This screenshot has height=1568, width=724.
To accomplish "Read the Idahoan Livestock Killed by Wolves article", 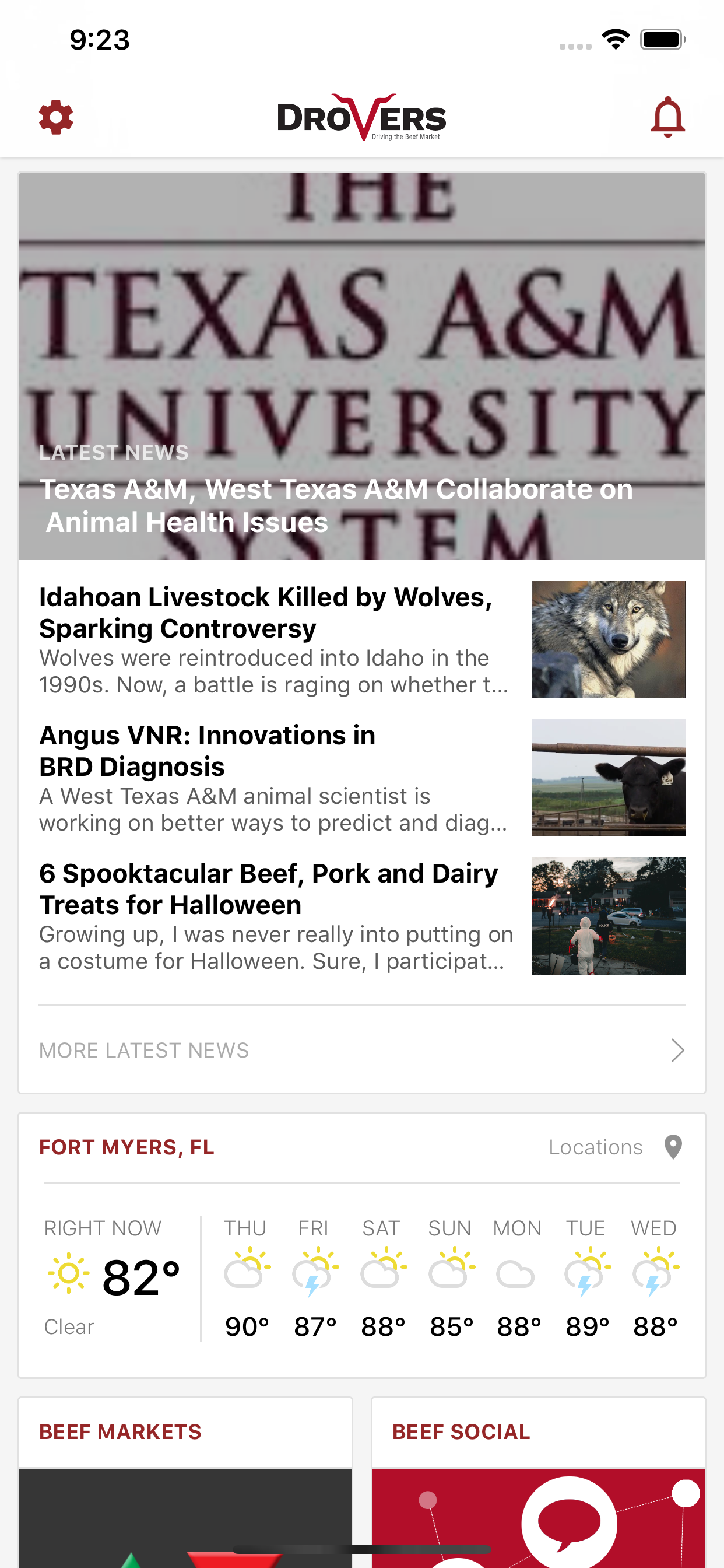I will pos(274,639).
